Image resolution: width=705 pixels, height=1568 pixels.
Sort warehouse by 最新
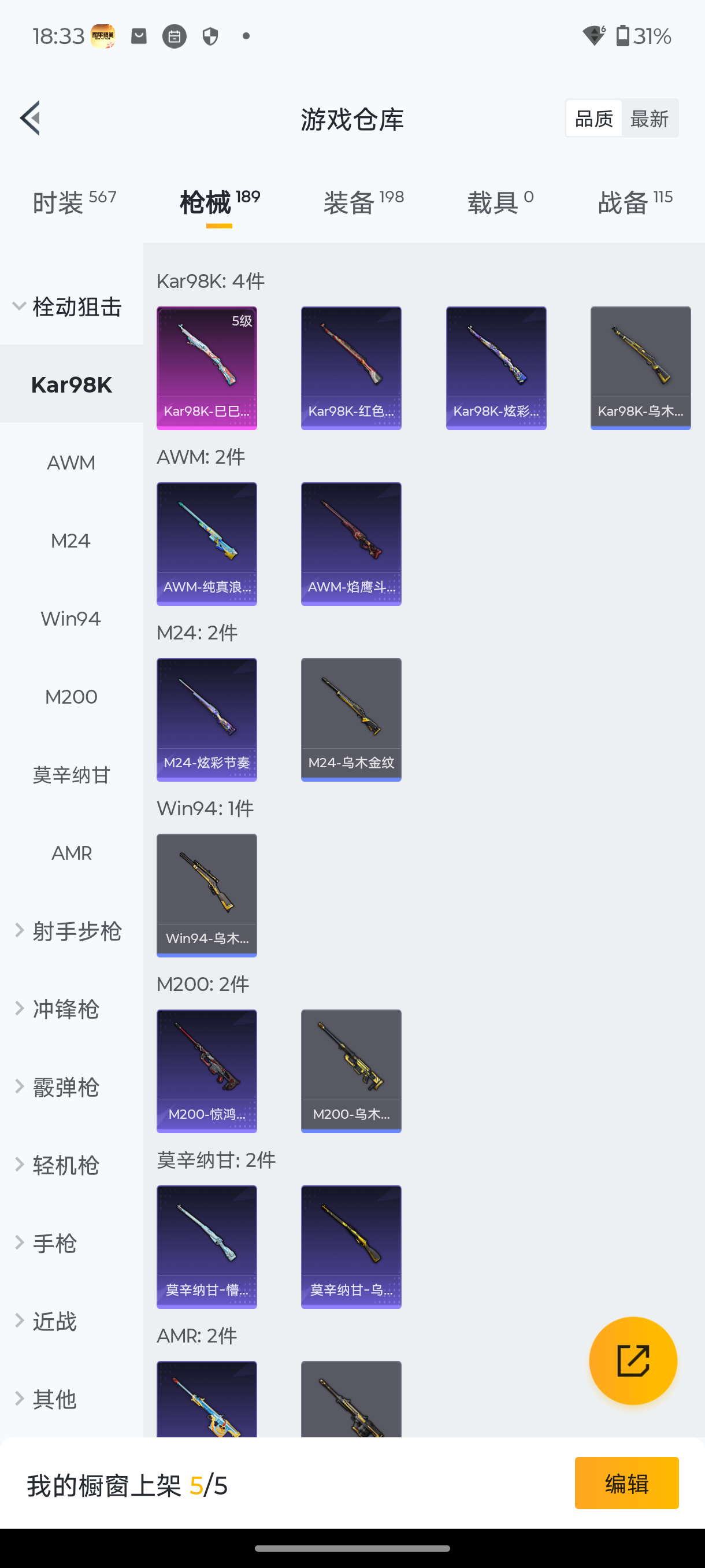[x=649, y=119]
